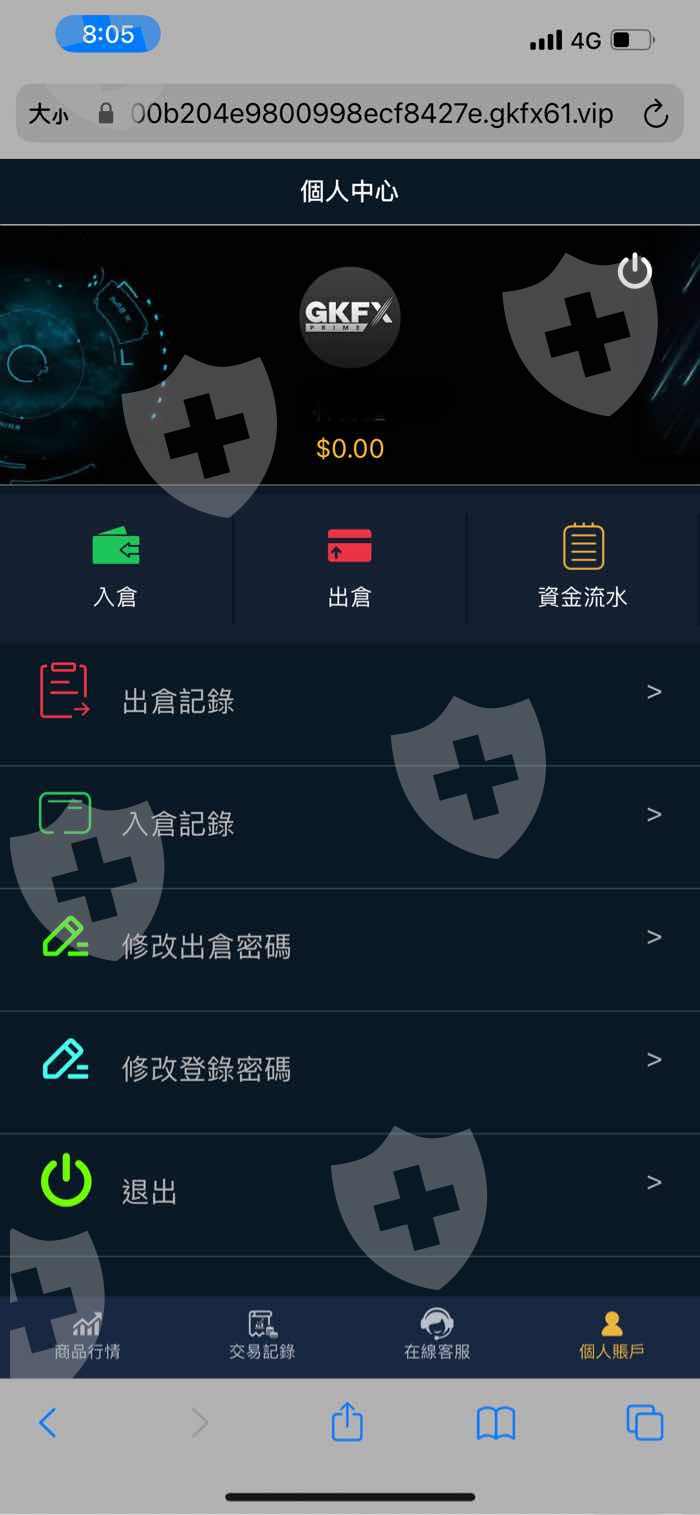This screenshot has width=700, height=1515.
Task: Open the 出倉記錄 row
Action: pos(350,704)
